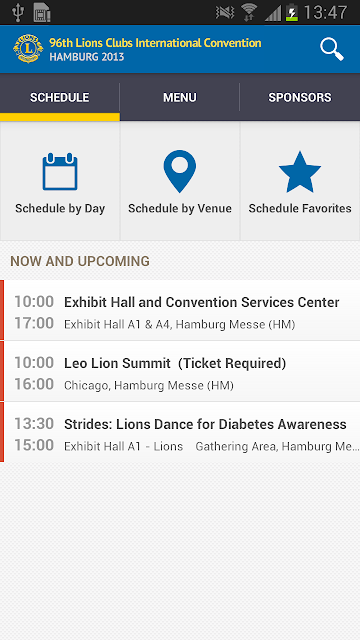The width and height of the screenshot is (360, 640).
Task: Open the search magnifier icon
Action: tap(332, 49)
